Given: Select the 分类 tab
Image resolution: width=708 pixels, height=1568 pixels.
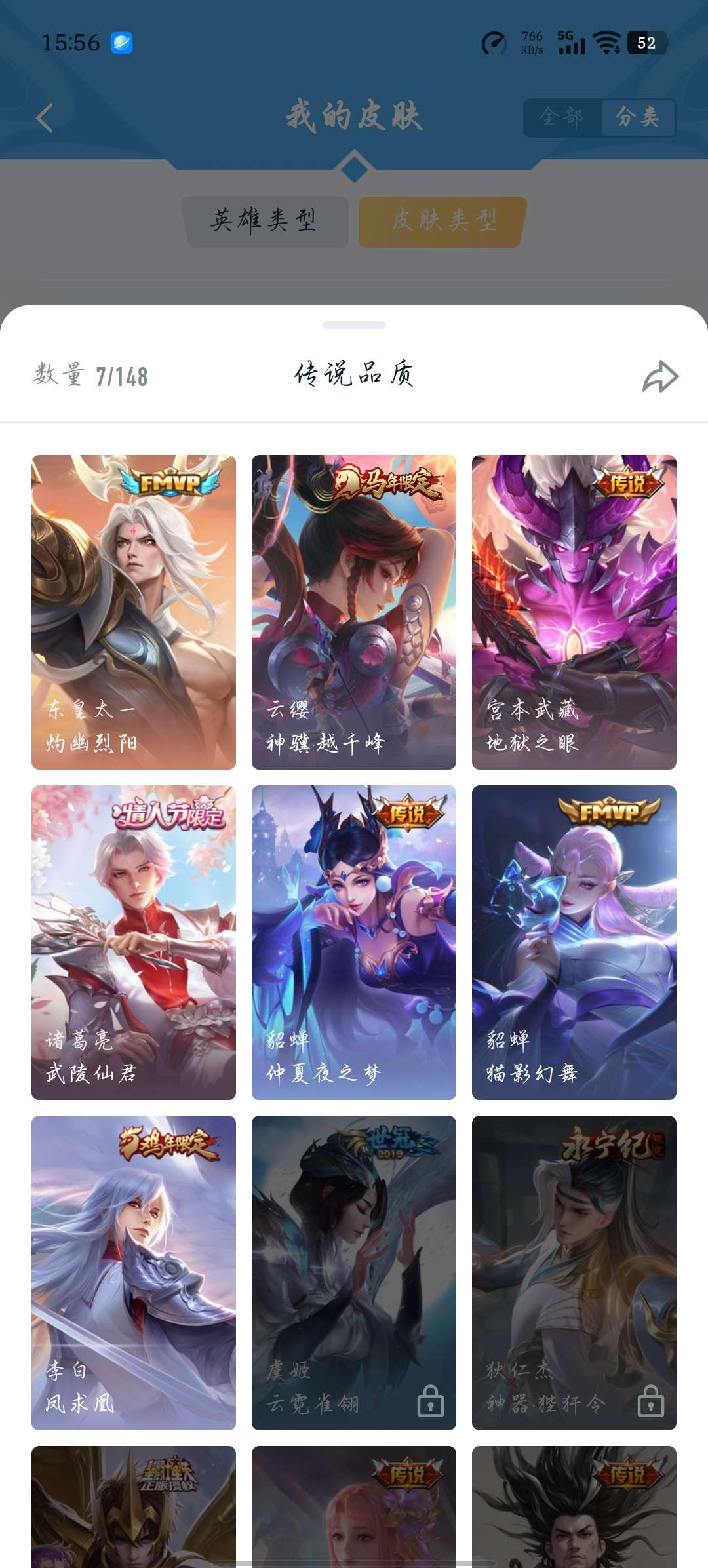Looking at the screenshot, I should coord(638,117).
